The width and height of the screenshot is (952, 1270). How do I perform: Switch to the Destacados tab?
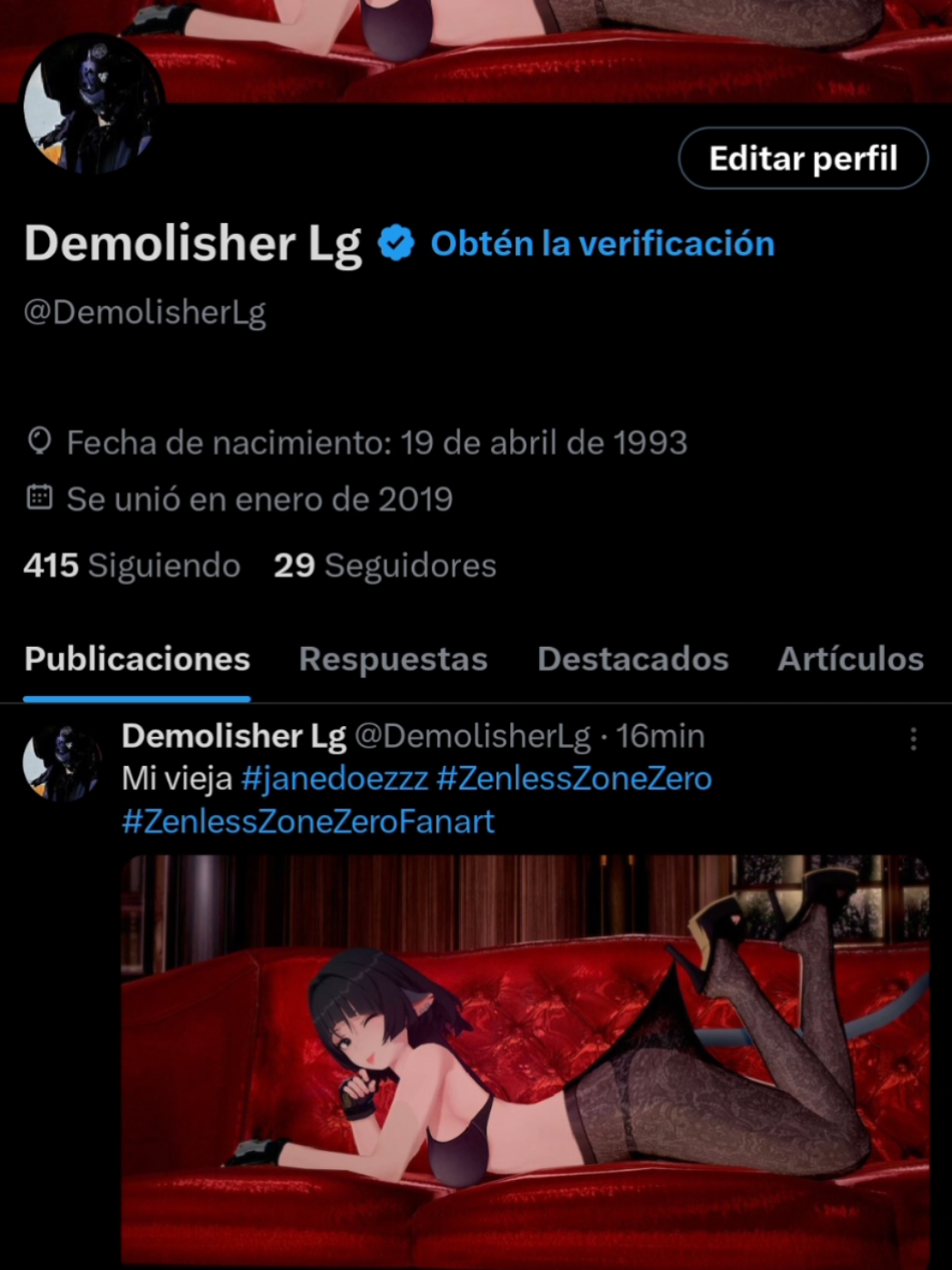click(x=633, y=659)
